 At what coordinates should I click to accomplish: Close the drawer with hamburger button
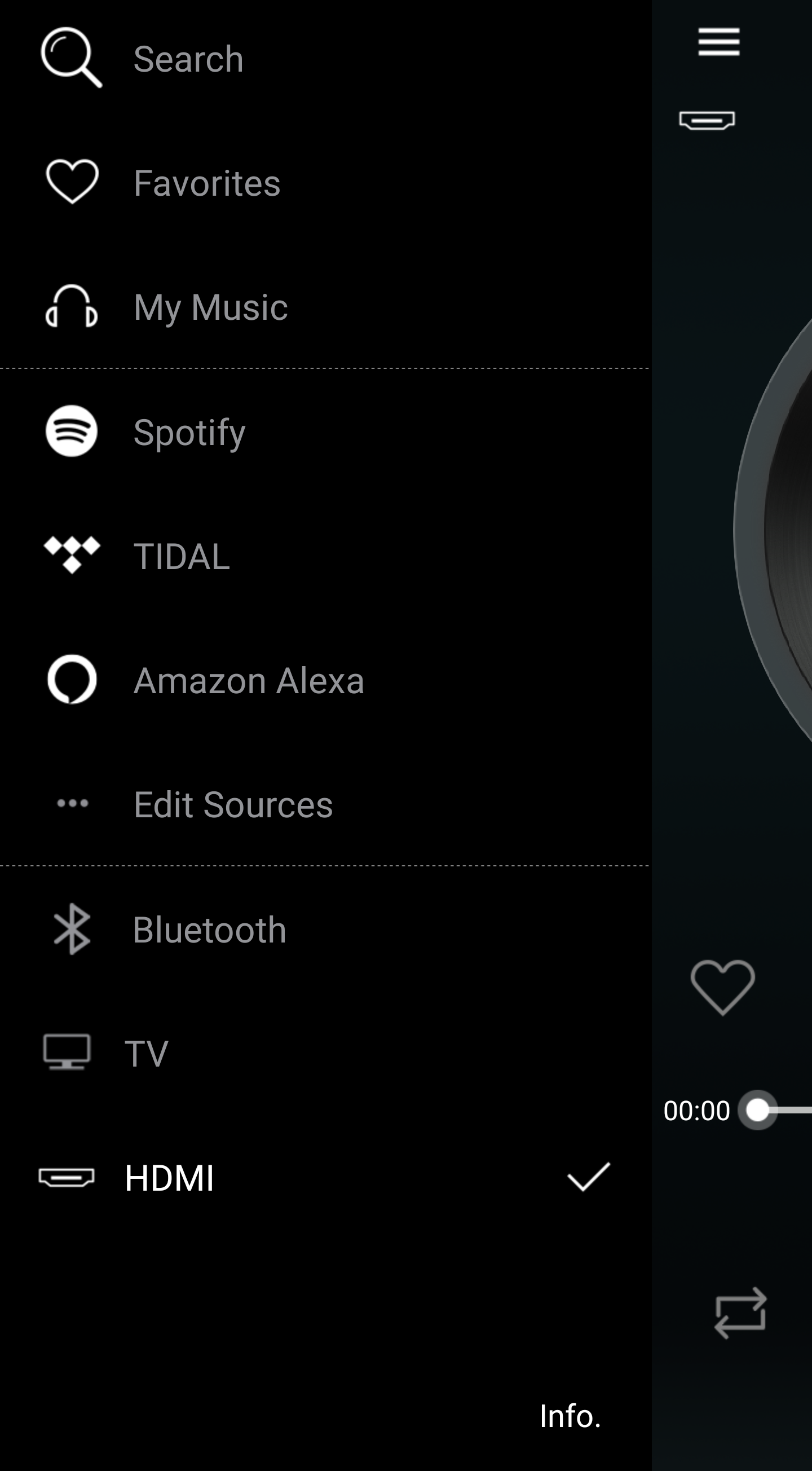tap(718, 42)
